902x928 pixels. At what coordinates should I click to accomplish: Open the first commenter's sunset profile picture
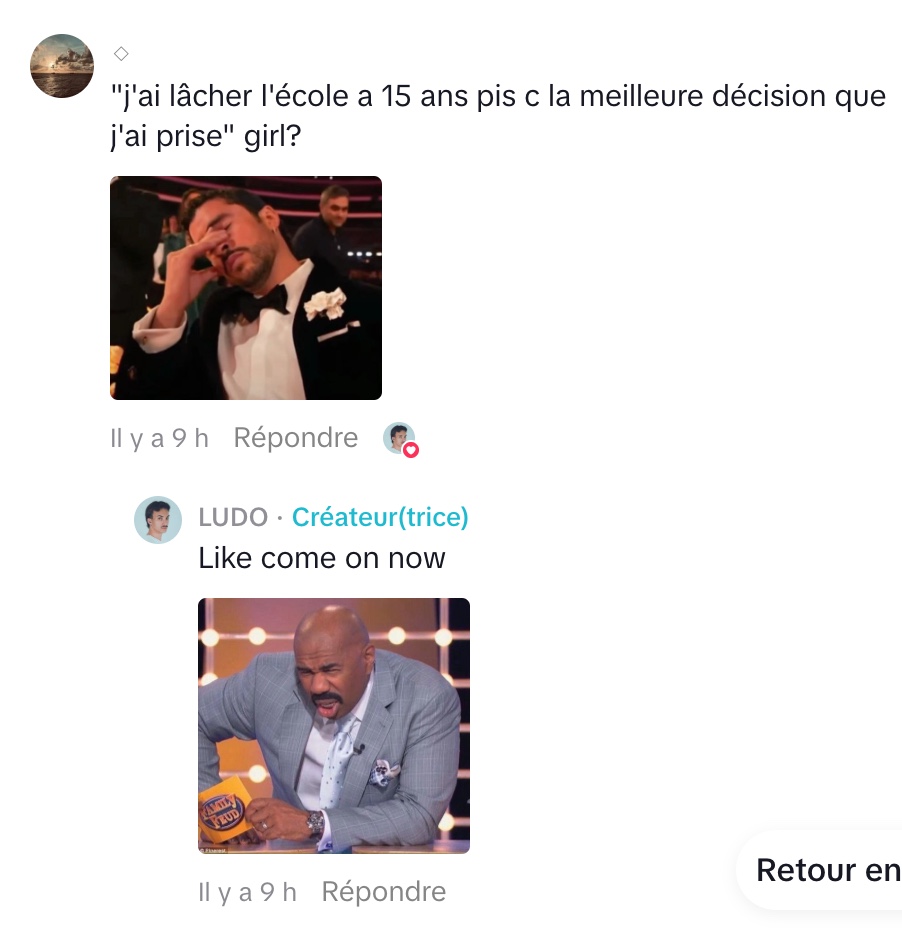(62, 66)
